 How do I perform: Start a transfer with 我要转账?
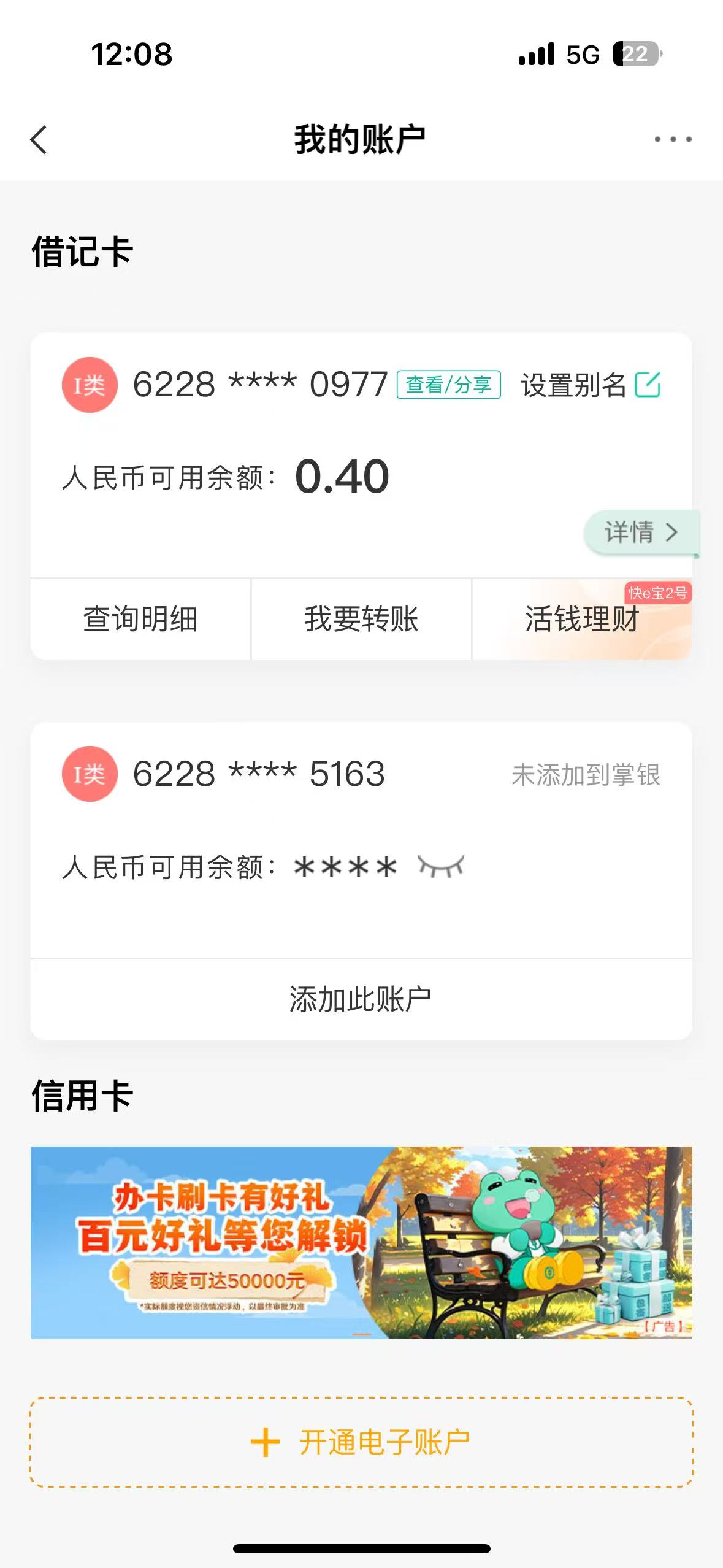coord(361,619)
